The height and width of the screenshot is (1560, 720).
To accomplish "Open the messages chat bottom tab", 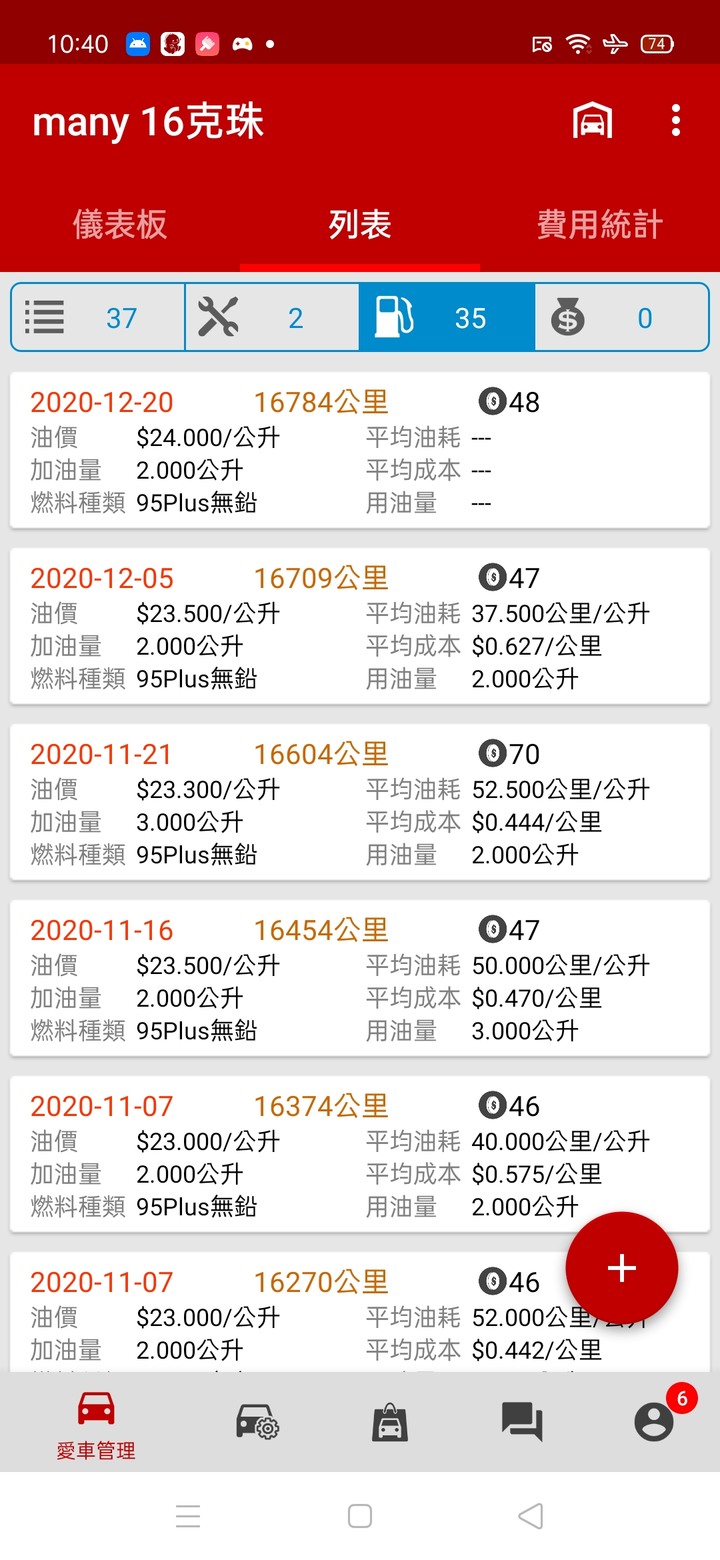I will 522,1421.
